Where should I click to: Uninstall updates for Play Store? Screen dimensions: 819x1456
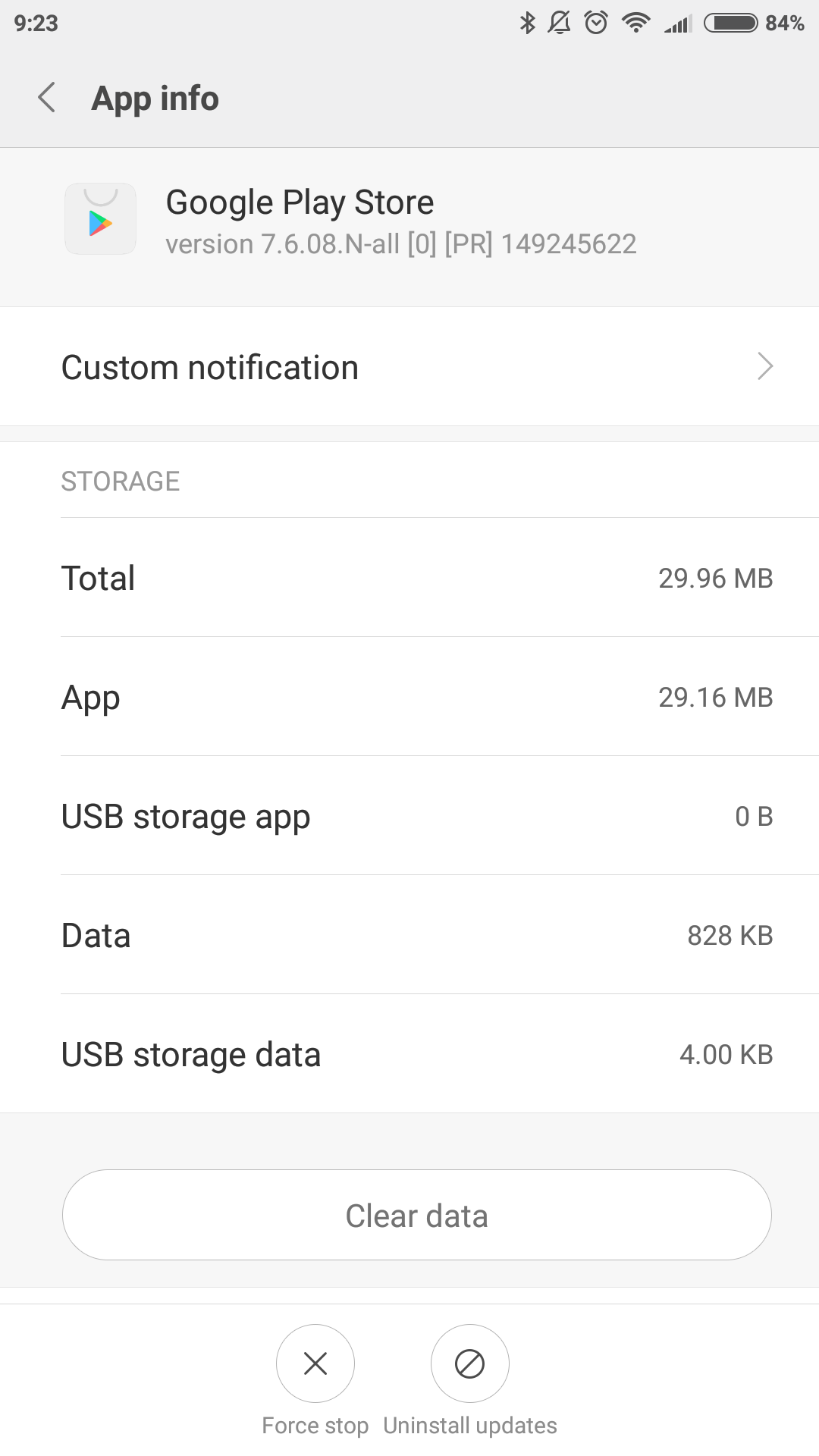[x=470, y=1363]
